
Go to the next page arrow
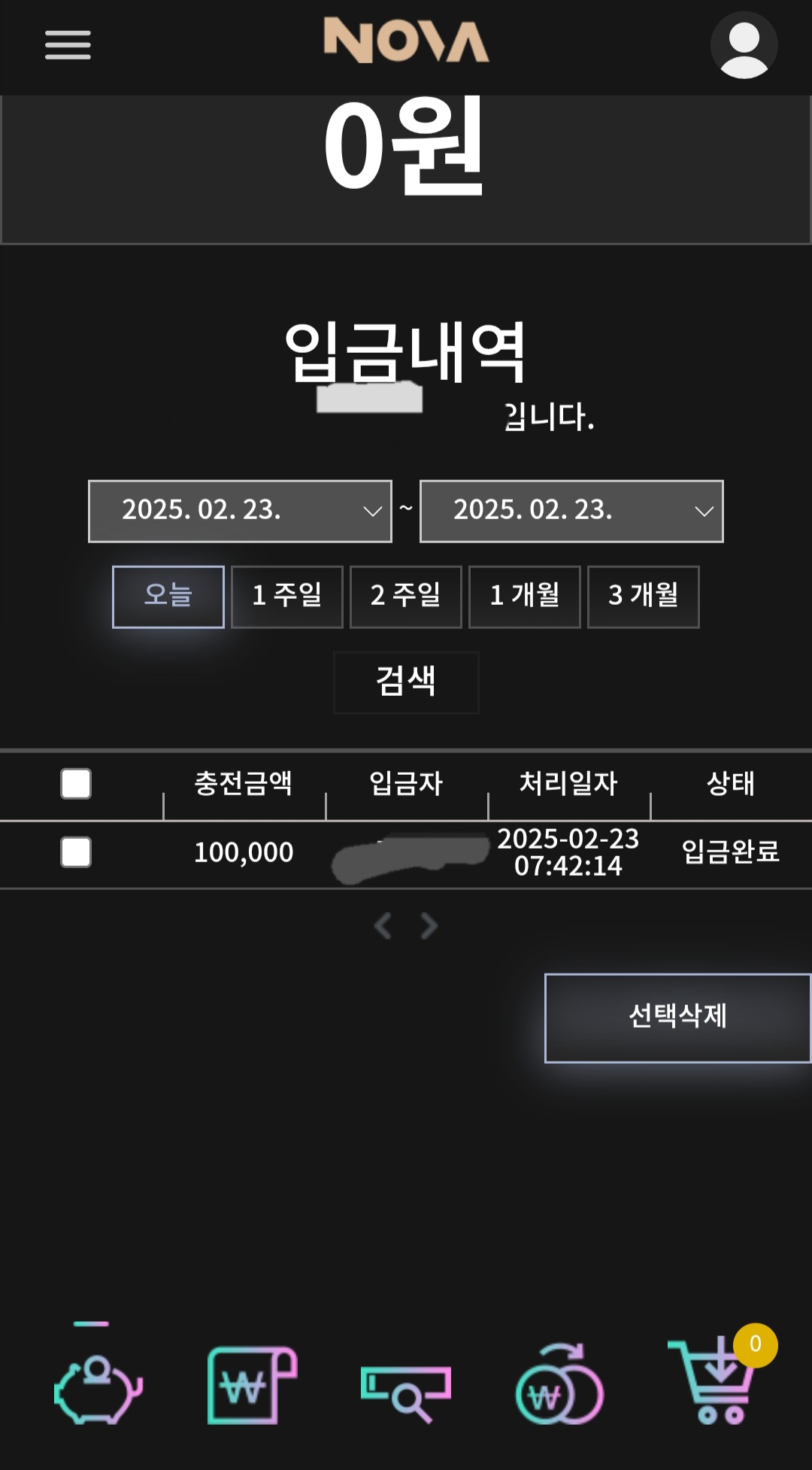pos(429,926)
